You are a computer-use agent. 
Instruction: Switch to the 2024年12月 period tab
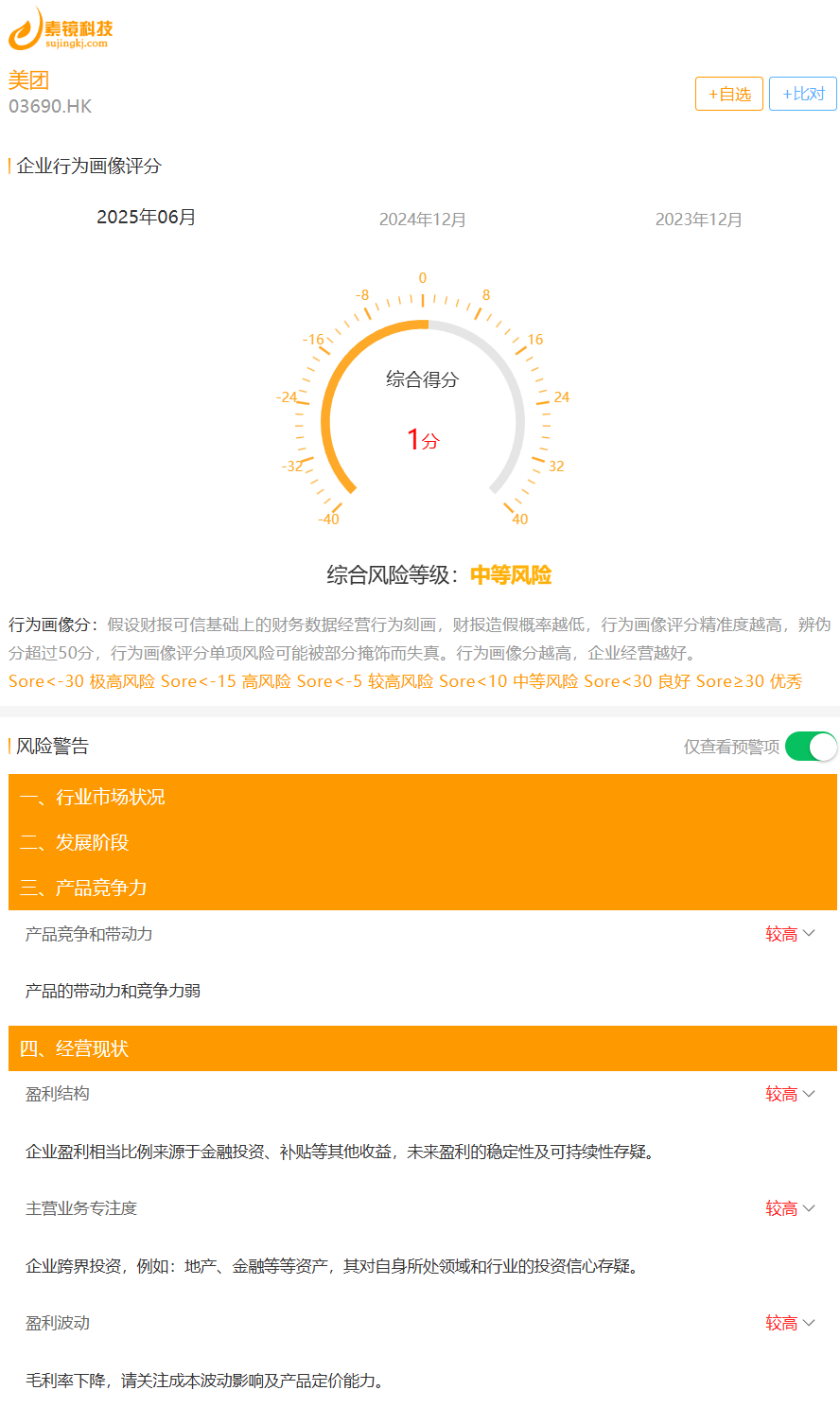(x=423, y=220)
